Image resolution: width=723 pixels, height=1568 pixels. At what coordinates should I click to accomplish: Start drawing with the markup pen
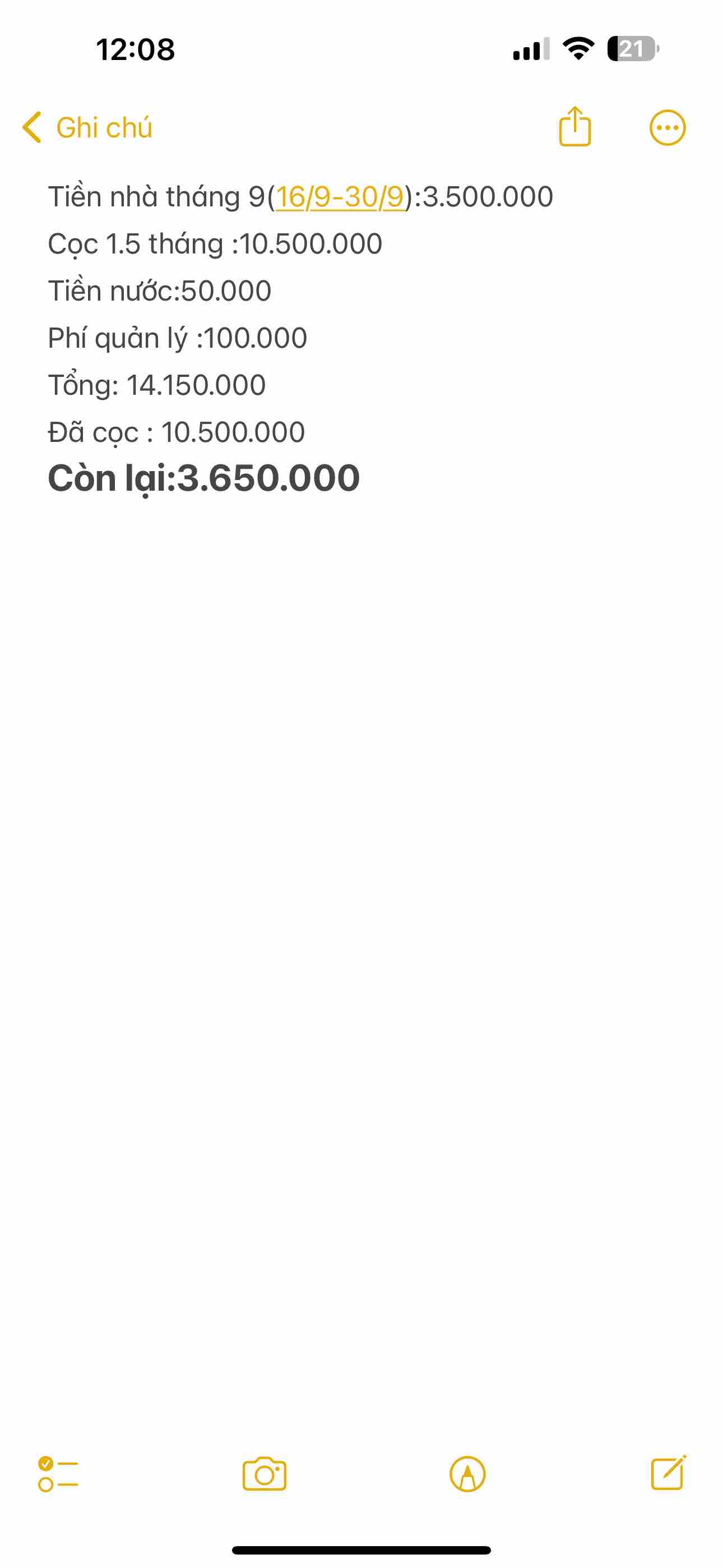(467, 1474)
